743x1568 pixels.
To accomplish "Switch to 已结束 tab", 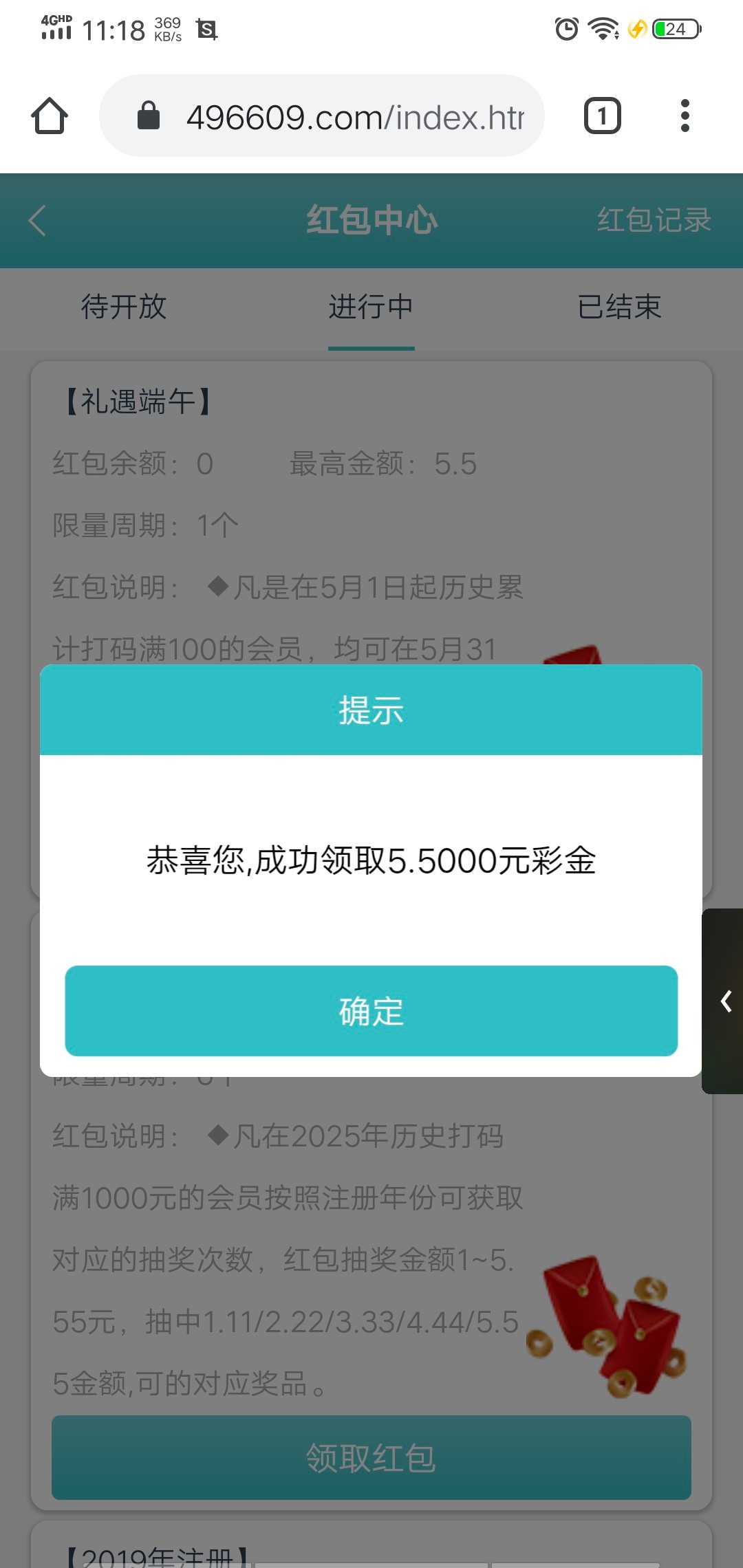I will [x=619, y=307].
